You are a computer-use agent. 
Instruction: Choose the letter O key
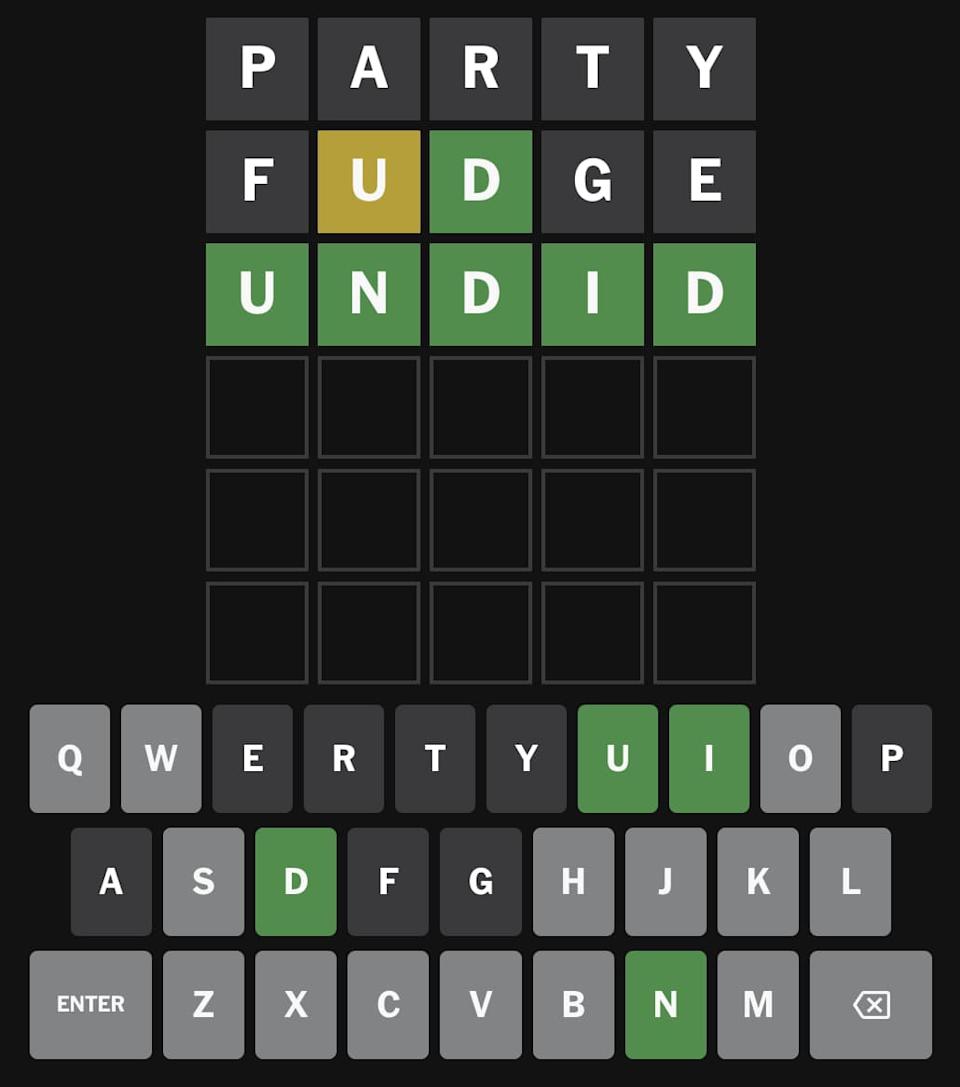800,759
